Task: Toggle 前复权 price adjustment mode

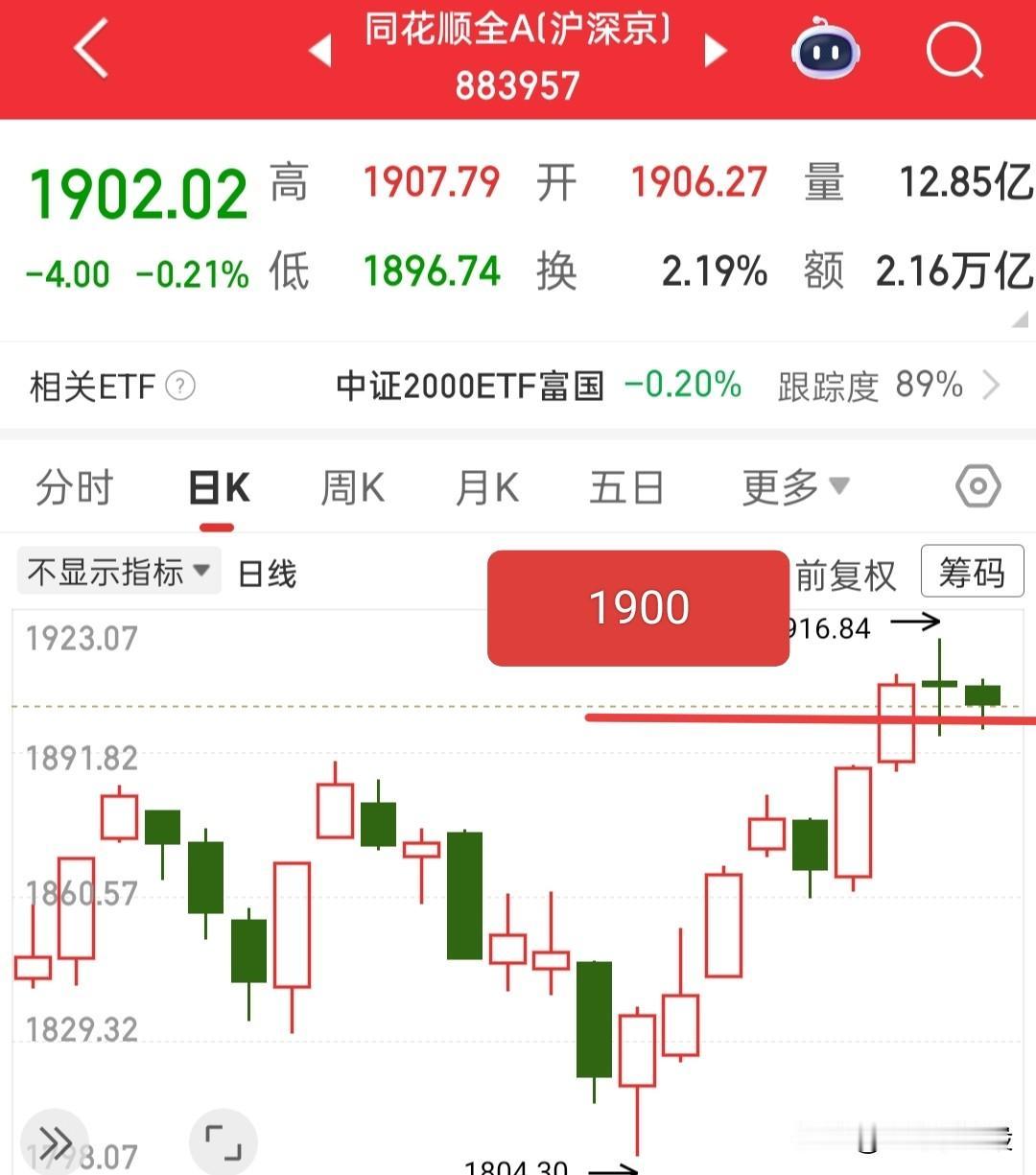Action: [x=844, y=573]
